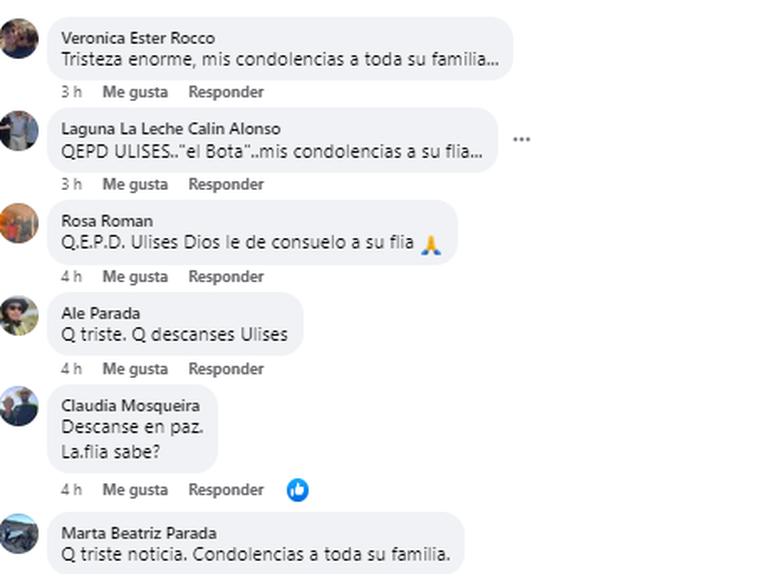Viewport: 770px width, 574px height.
Task: Like Rosa Roman's comment
Action: click(135, 276)
